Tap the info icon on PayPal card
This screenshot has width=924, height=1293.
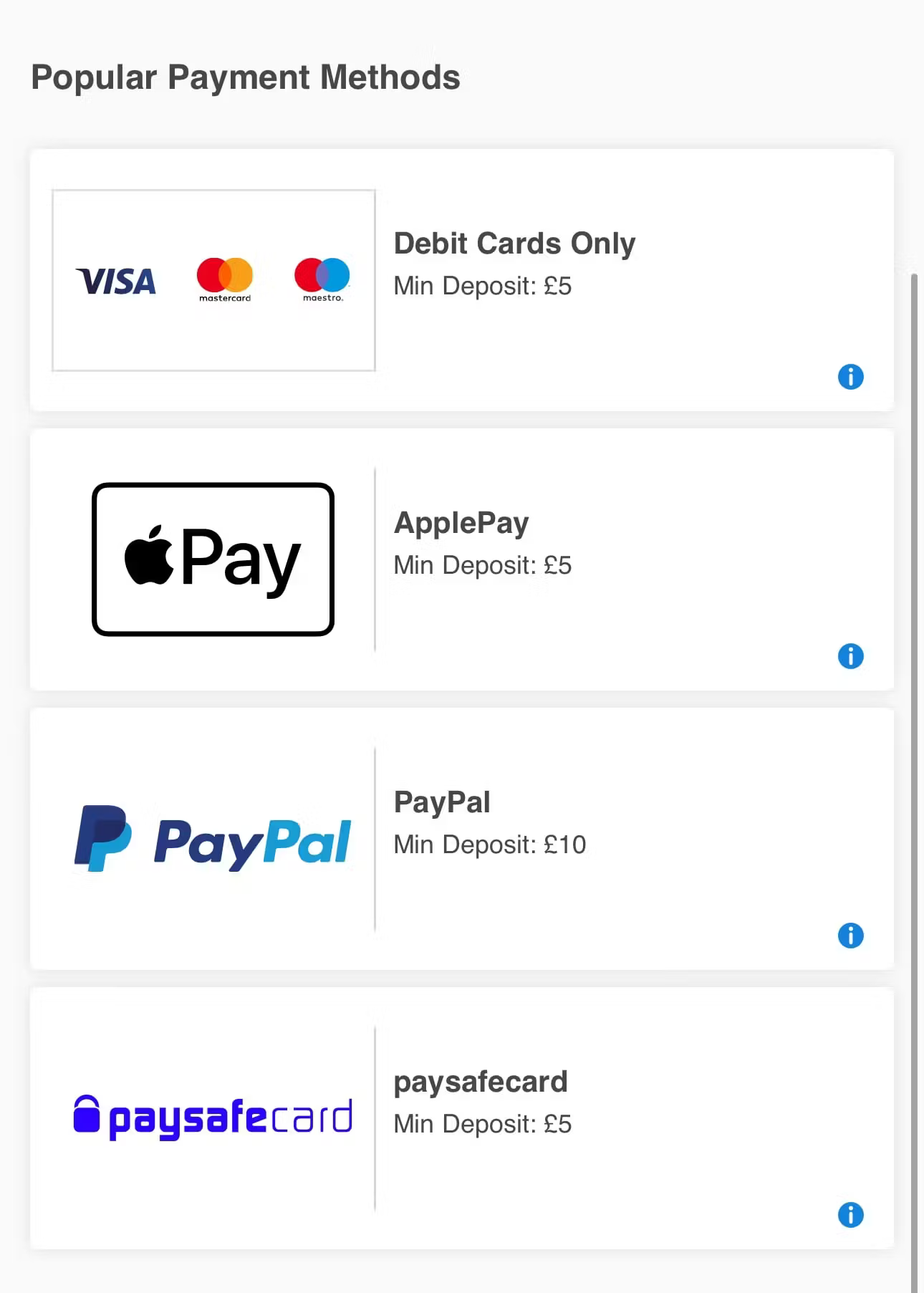pyautogui.click(x=850, y=936)
